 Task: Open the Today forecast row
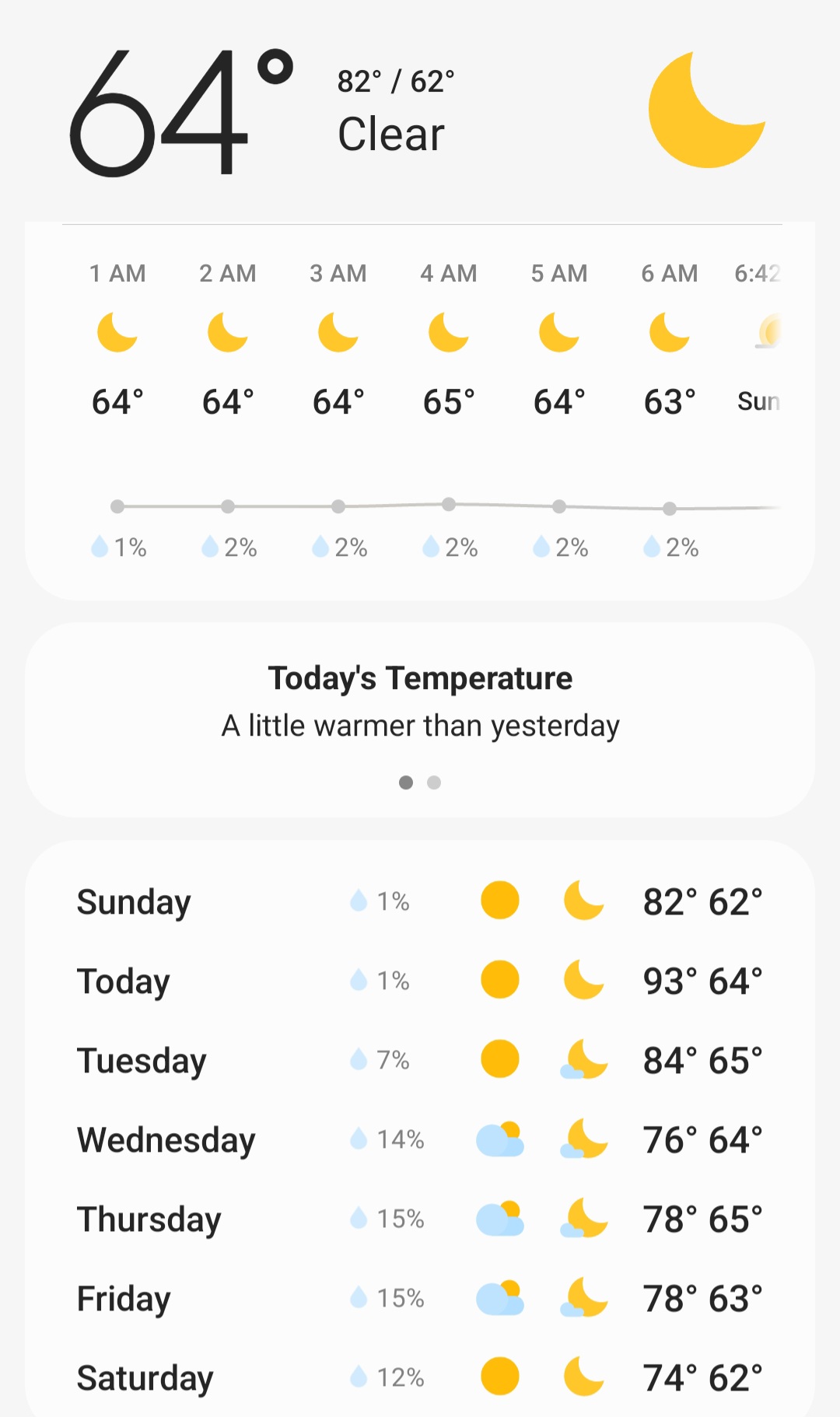[x=420, y=981]
